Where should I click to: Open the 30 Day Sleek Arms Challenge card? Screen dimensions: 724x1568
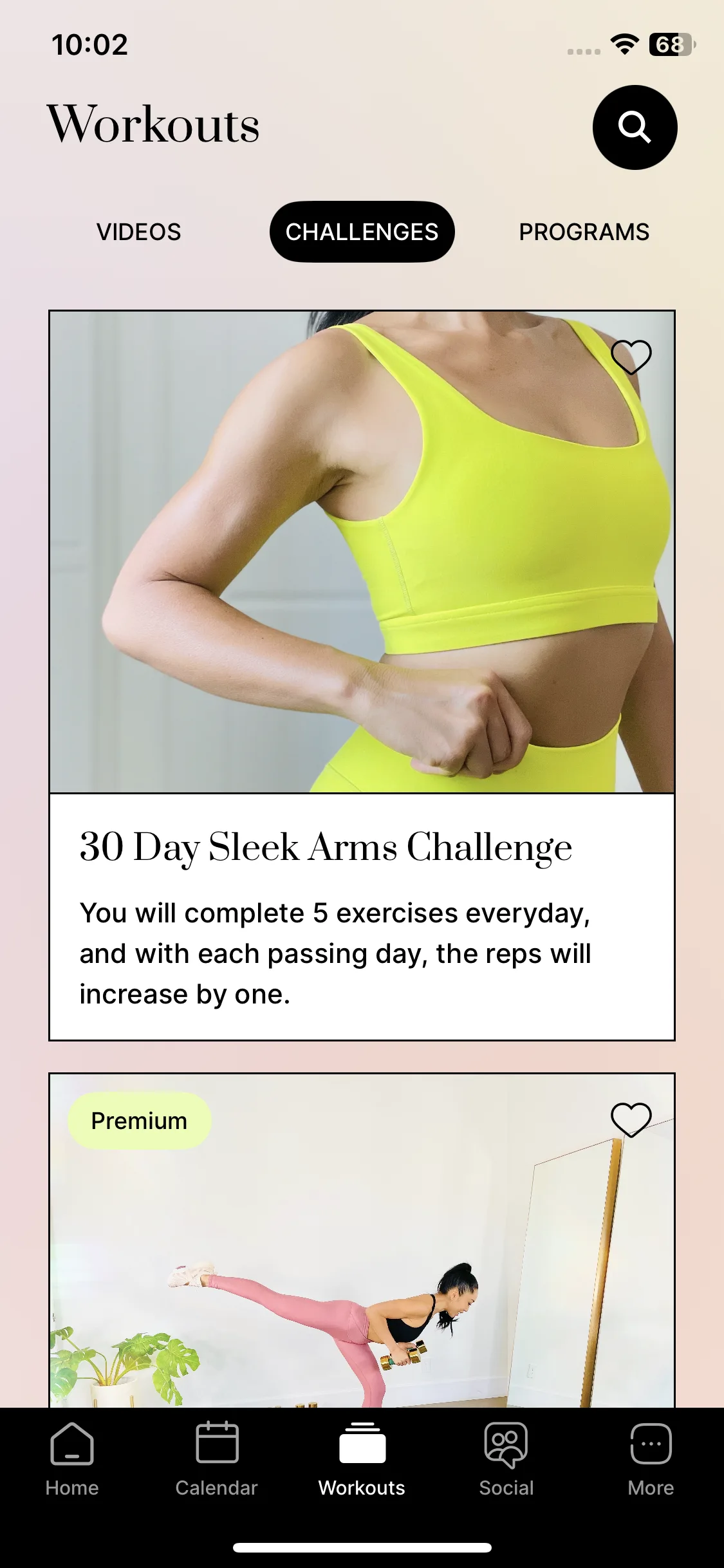362,675
